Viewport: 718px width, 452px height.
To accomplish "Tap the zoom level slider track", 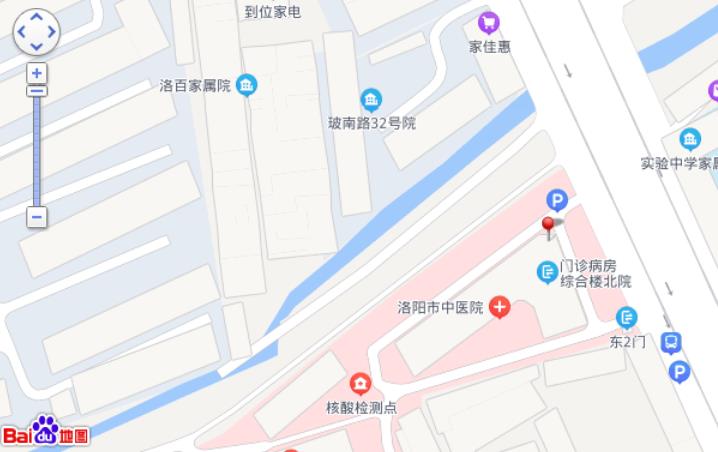I will 37,150.
